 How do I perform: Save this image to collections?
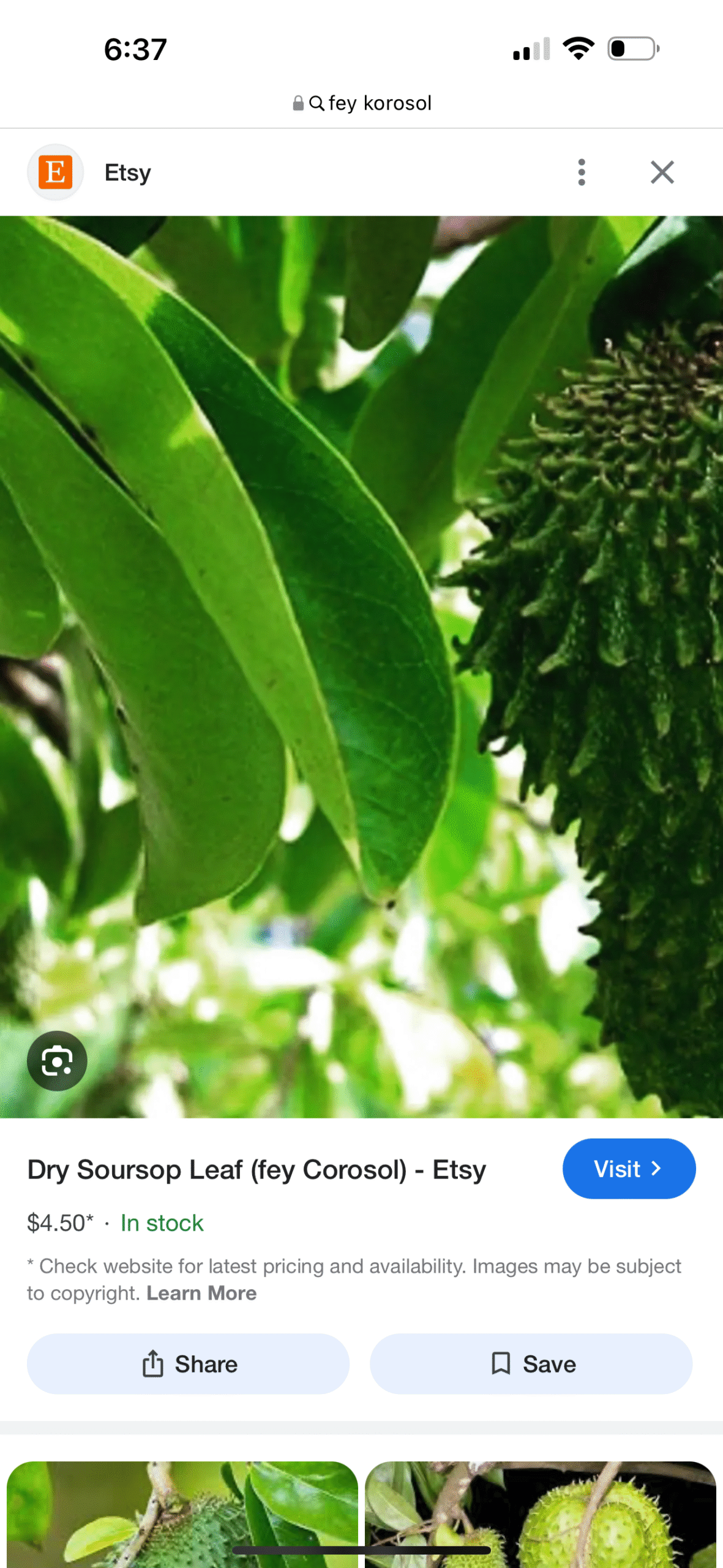531,1364
